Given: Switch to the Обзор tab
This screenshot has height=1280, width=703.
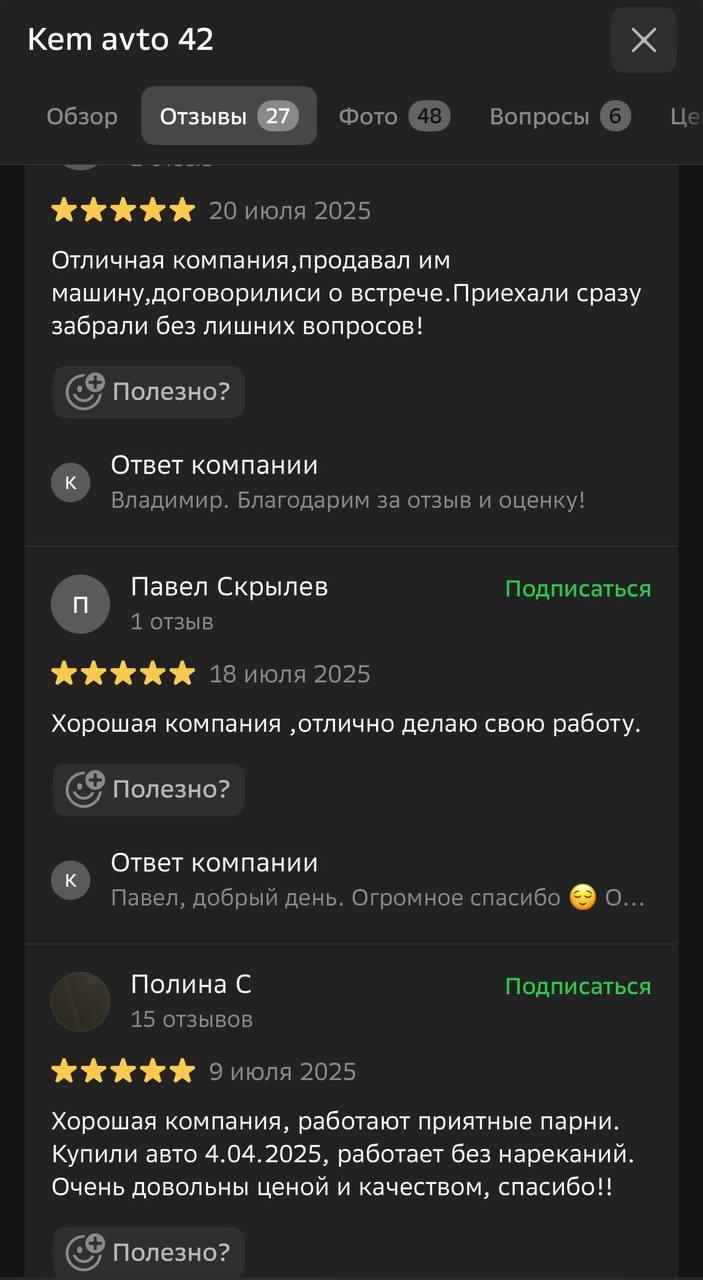Looking at the screenshot, I should tap(82, 116).
